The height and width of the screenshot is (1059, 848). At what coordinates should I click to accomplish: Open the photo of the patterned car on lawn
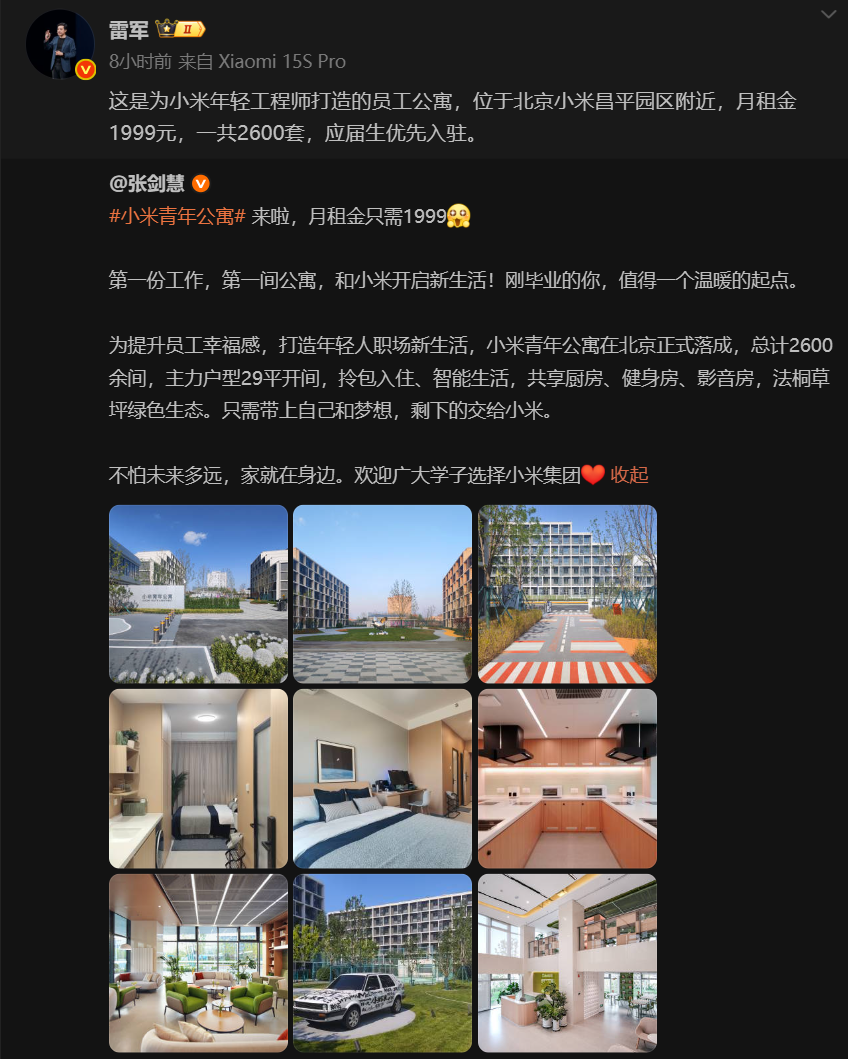pos(382,962)
